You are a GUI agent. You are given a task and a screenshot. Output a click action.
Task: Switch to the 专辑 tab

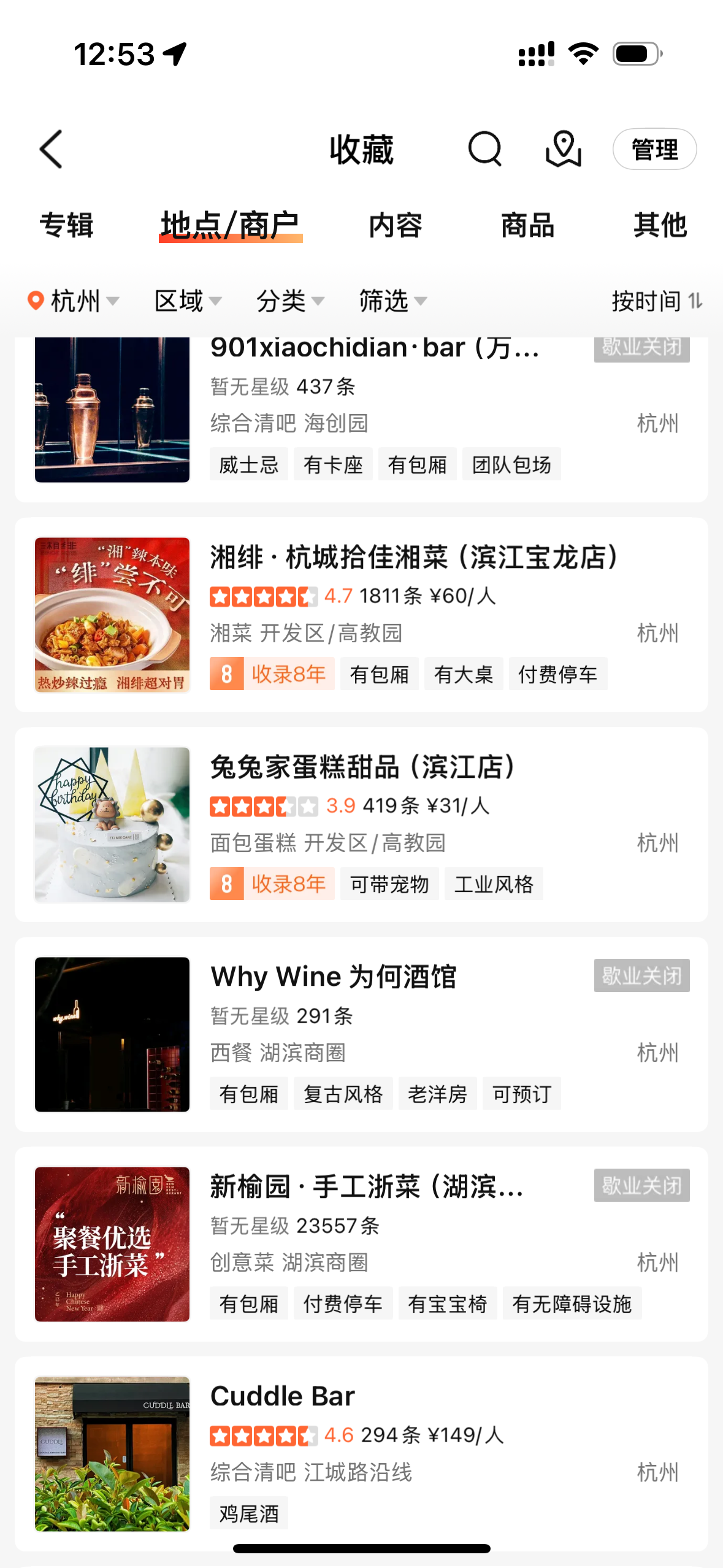66,225
